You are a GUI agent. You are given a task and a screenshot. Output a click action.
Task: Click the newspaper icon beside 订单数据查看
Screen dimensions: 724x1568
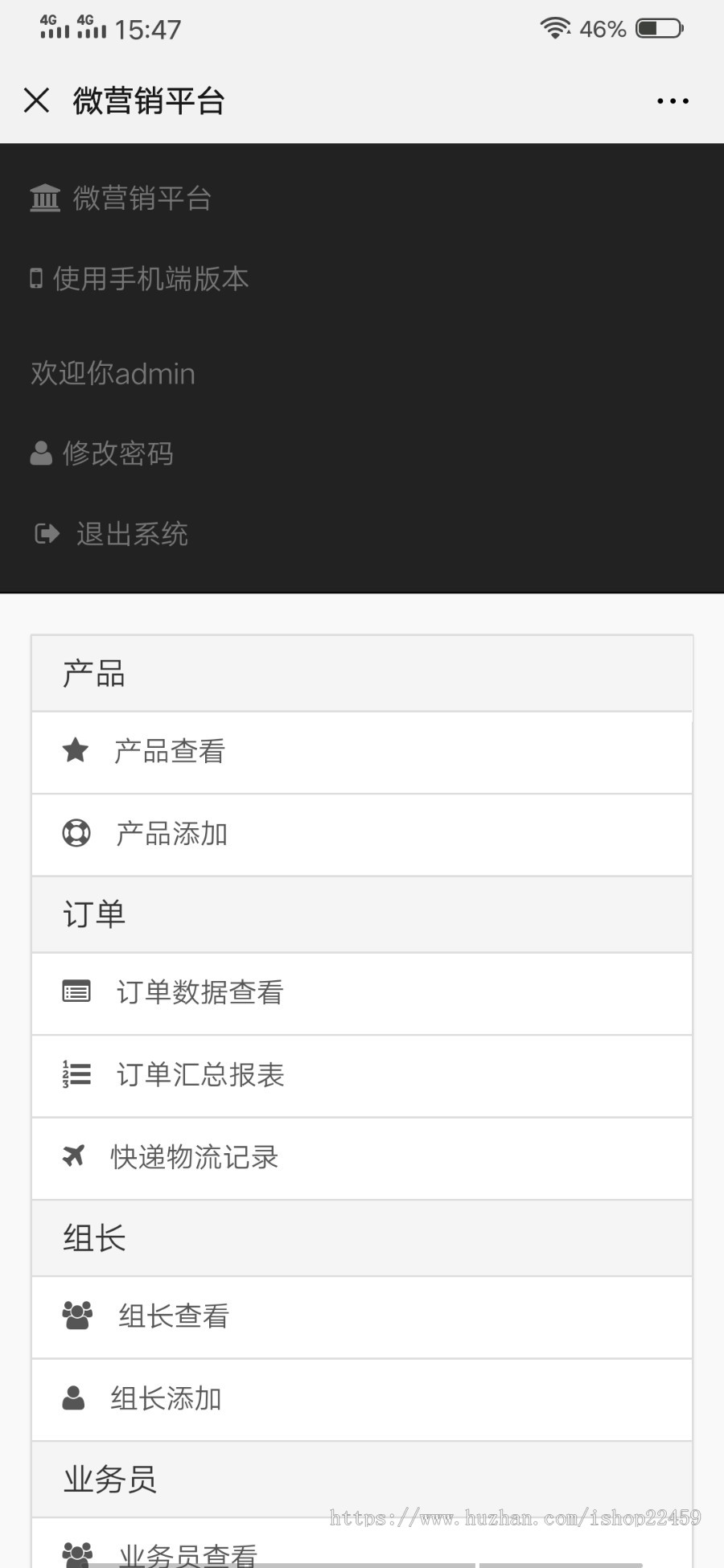[x=75, y=993]
